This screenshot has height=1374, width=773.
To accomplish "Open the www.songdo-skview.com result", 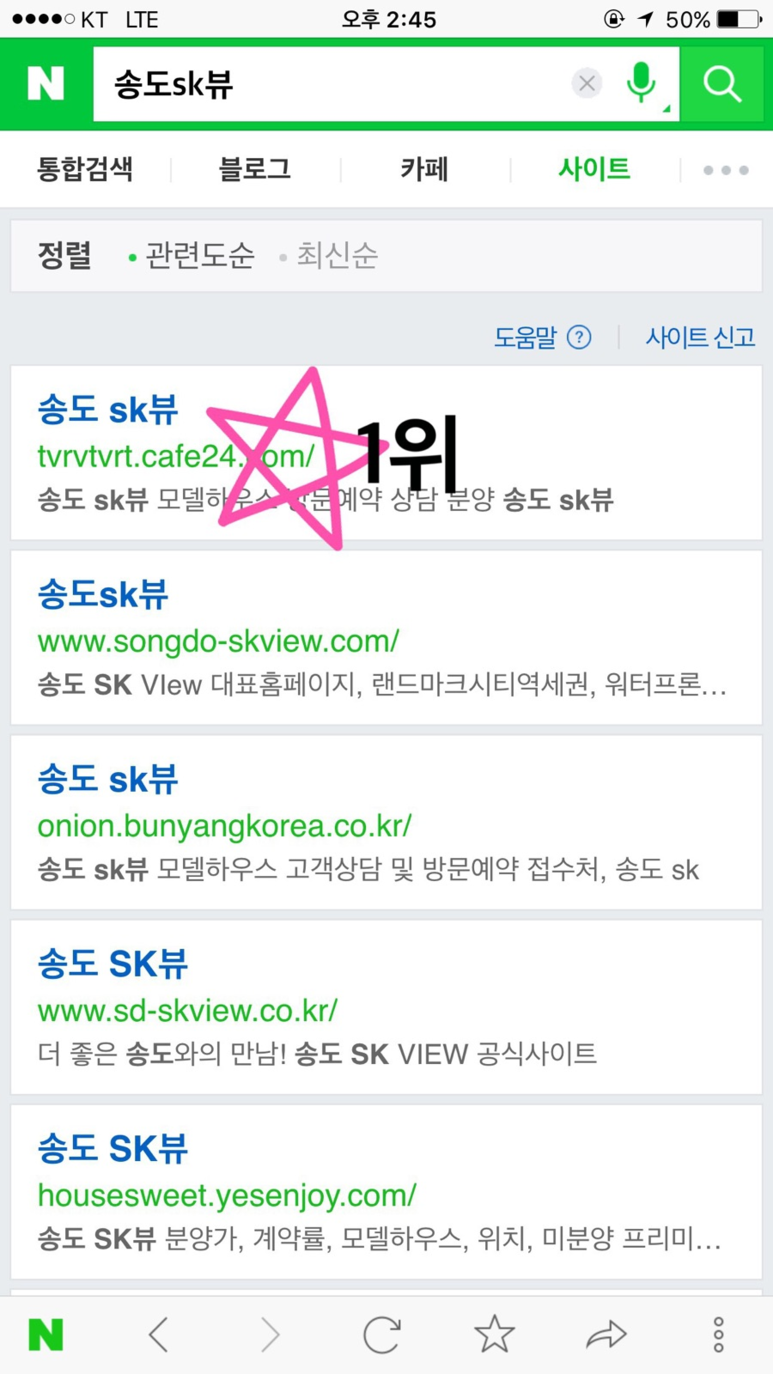I will point(218,641).
